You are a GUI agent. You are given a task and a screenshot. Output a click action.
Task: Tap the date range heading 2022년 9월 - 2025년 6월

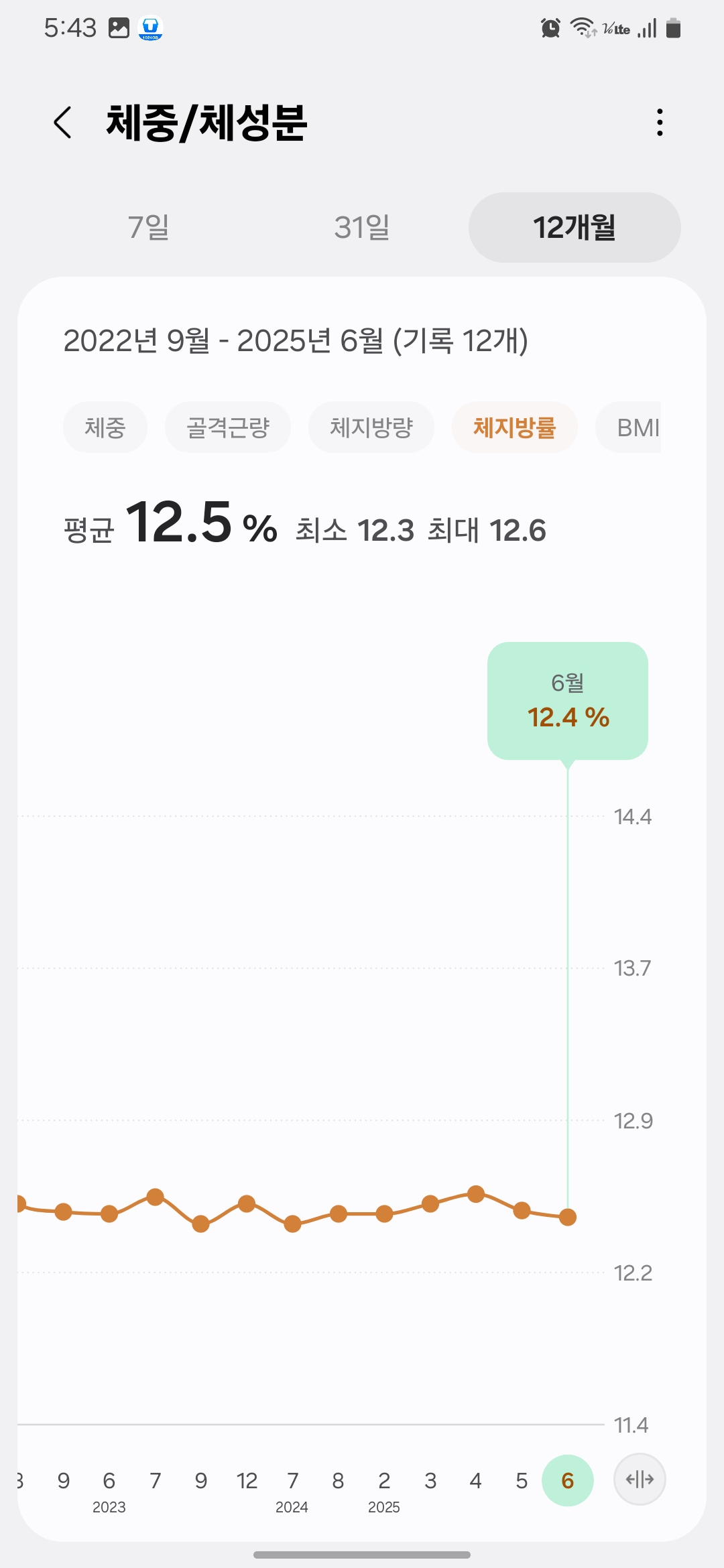pos(296,342)
